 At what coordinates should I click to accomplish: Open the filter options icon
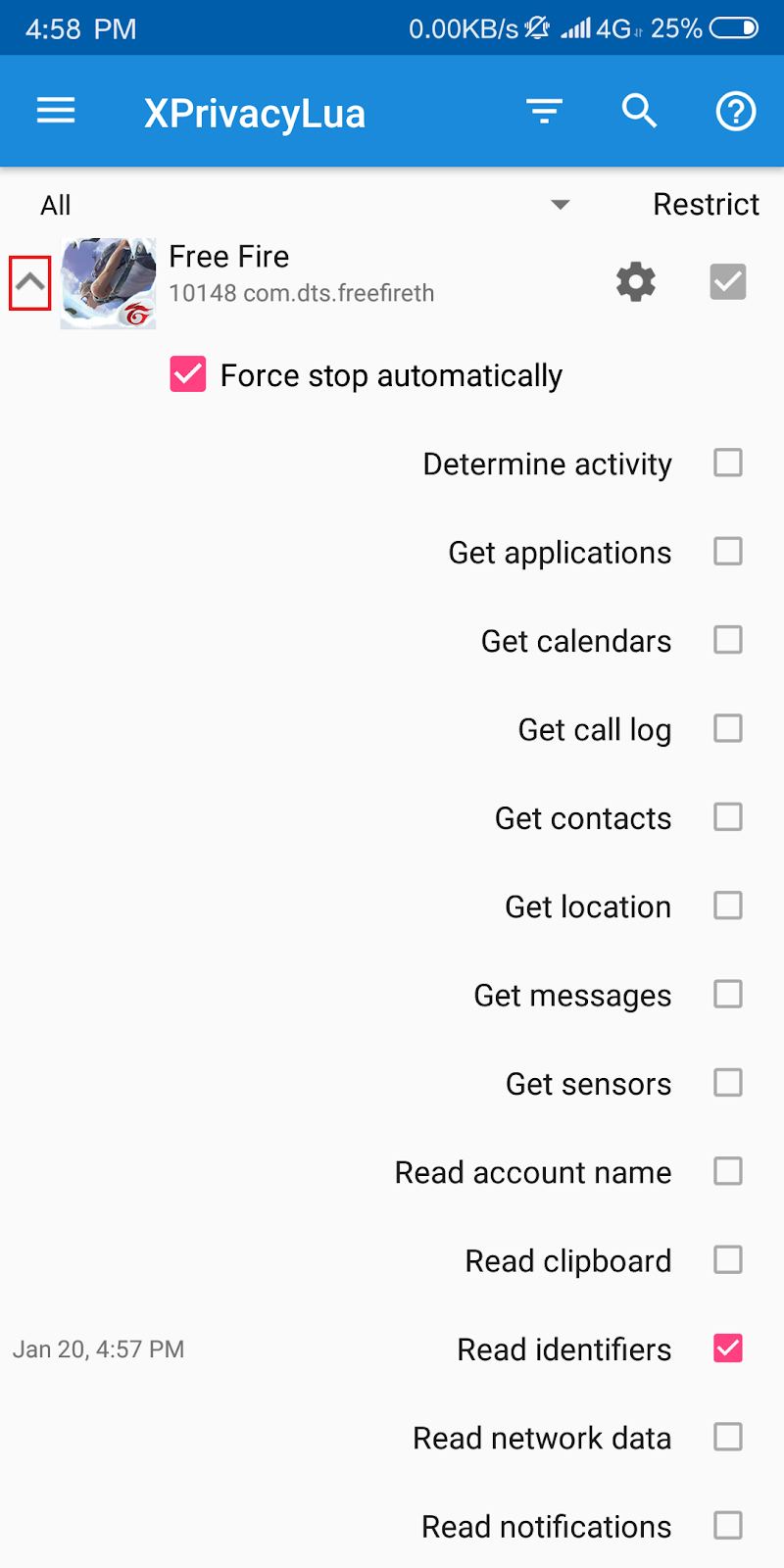coord(544,111)
